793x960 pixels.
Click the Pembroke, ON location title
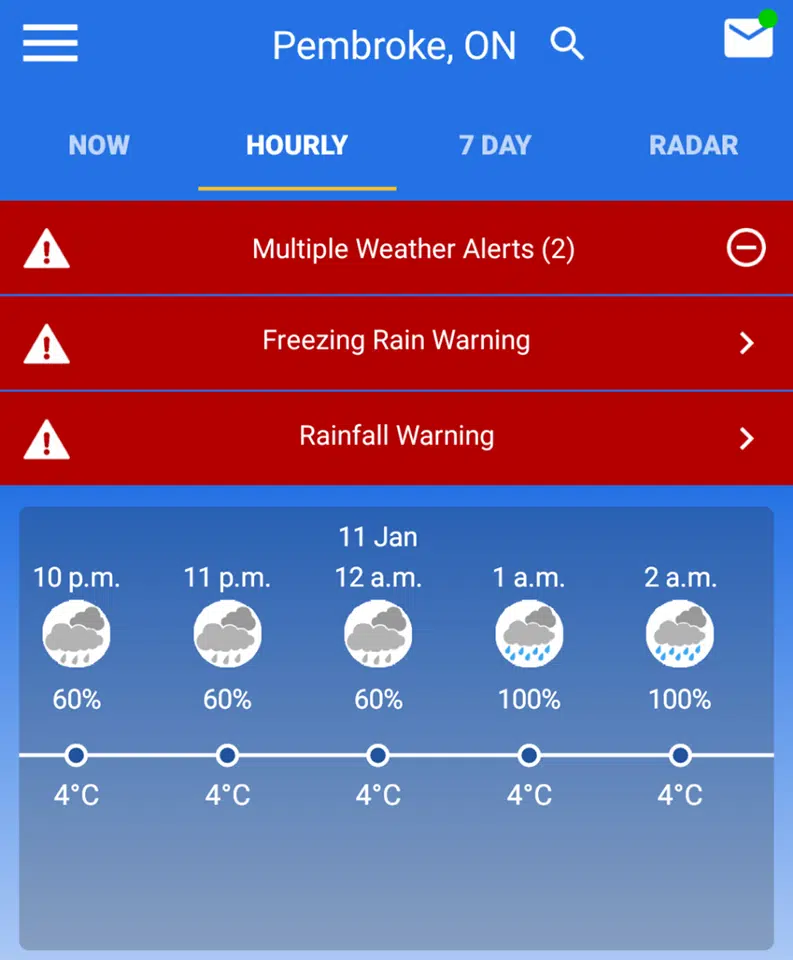394,44
